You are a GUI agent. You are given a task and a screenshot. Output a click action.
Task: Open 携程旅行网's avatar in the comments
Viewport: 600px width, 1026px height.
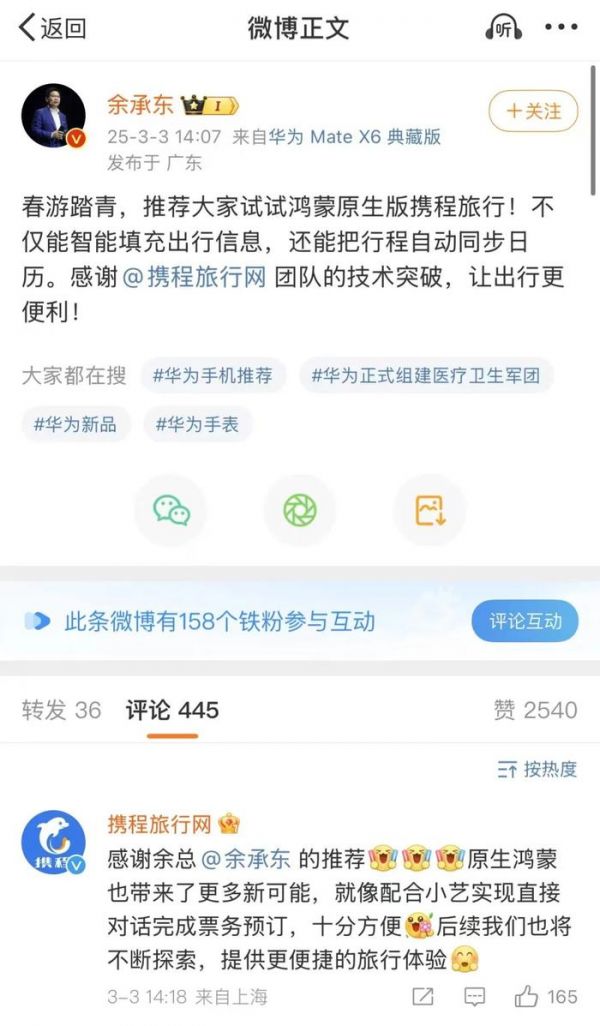(x=54, y=843)
